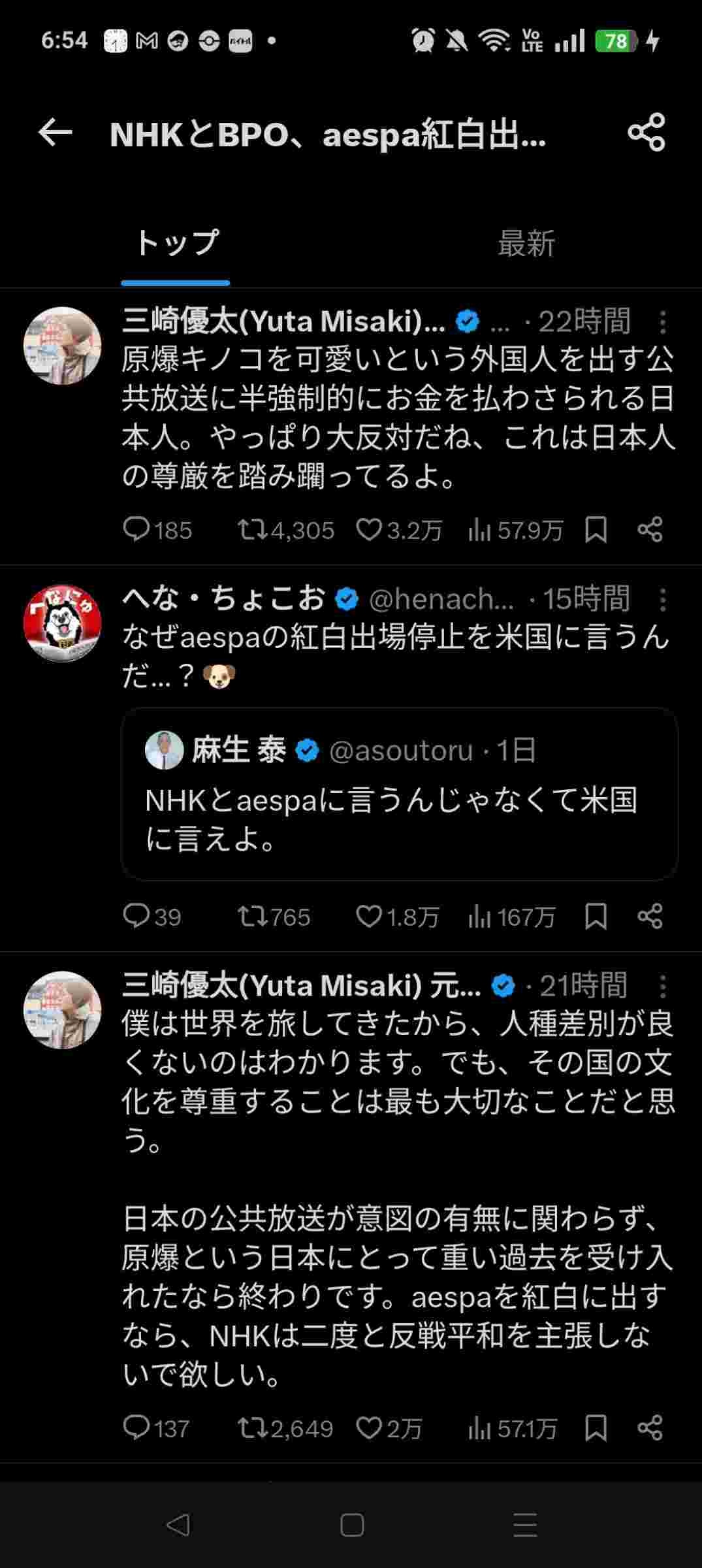Screen dimensions: 702x1568
Task: Like the post with 3.2万 likes
Action: tap(369, 529)
